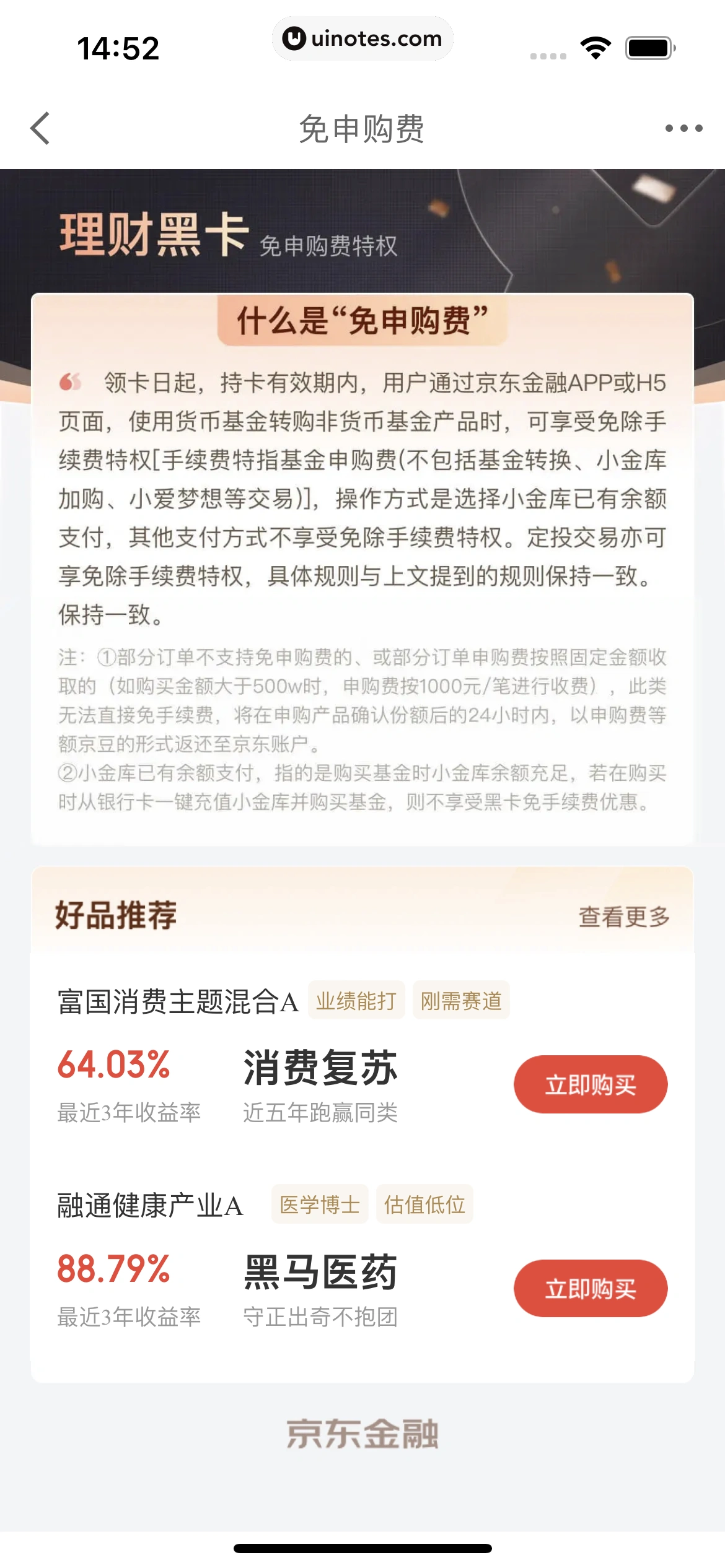Open the 富国消费主题混合A fund card
This screenshot has height=1568, width=725.
coord(178,1002)
